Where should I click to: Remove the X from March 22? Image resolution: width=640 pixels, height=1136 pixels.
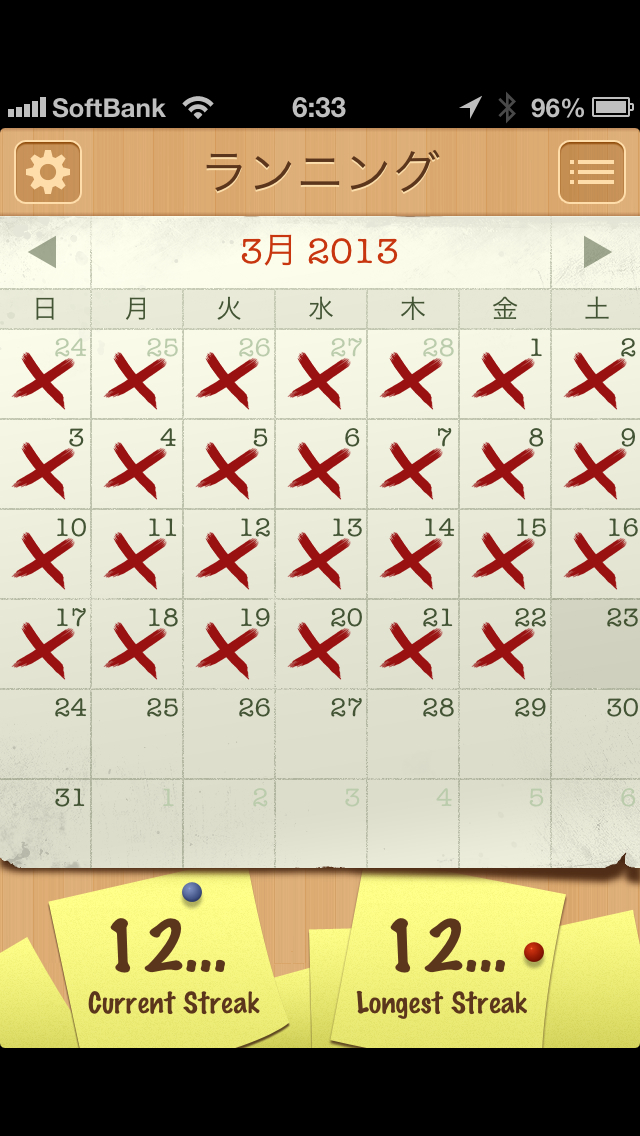coord(504,645)
